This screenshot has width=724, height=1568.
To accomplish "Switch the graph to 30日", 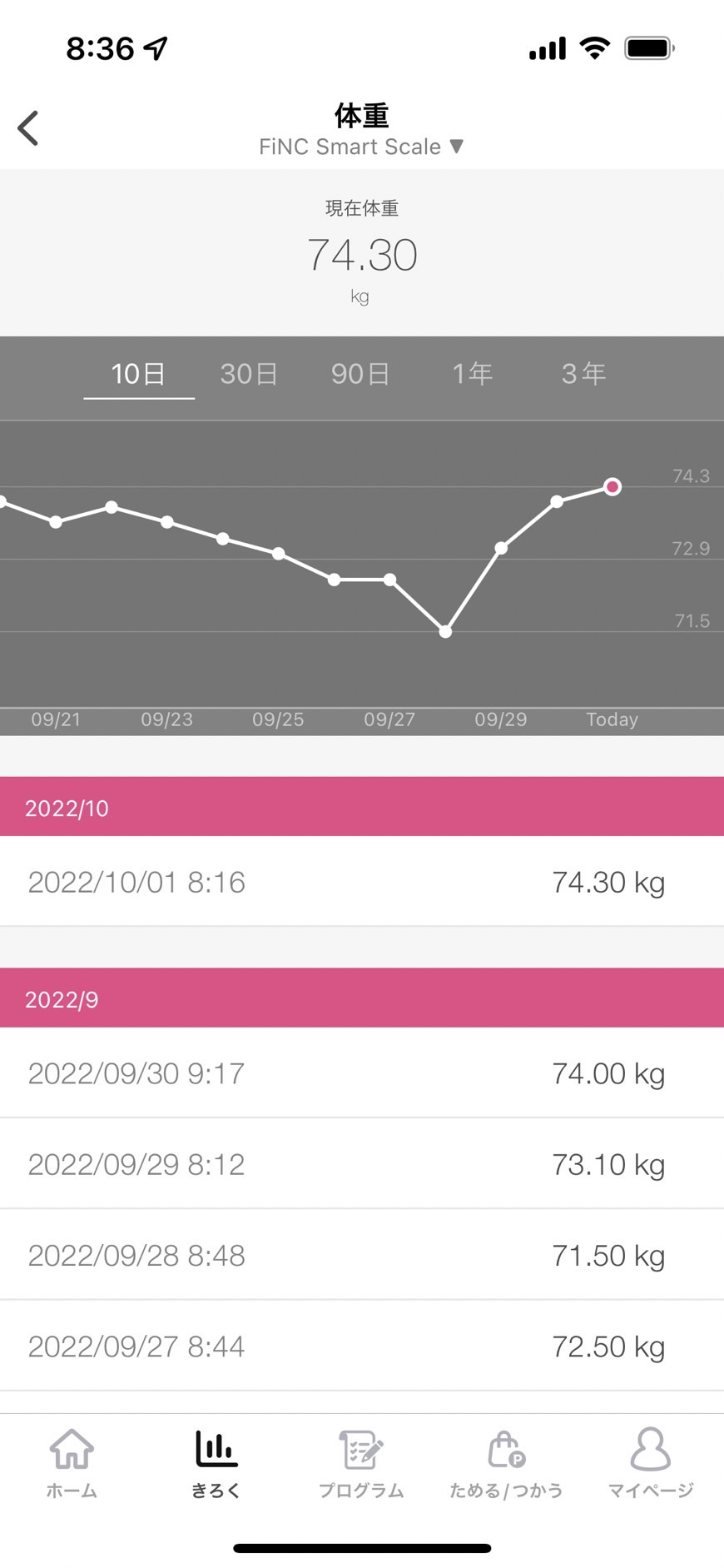I will click(249, 374).
